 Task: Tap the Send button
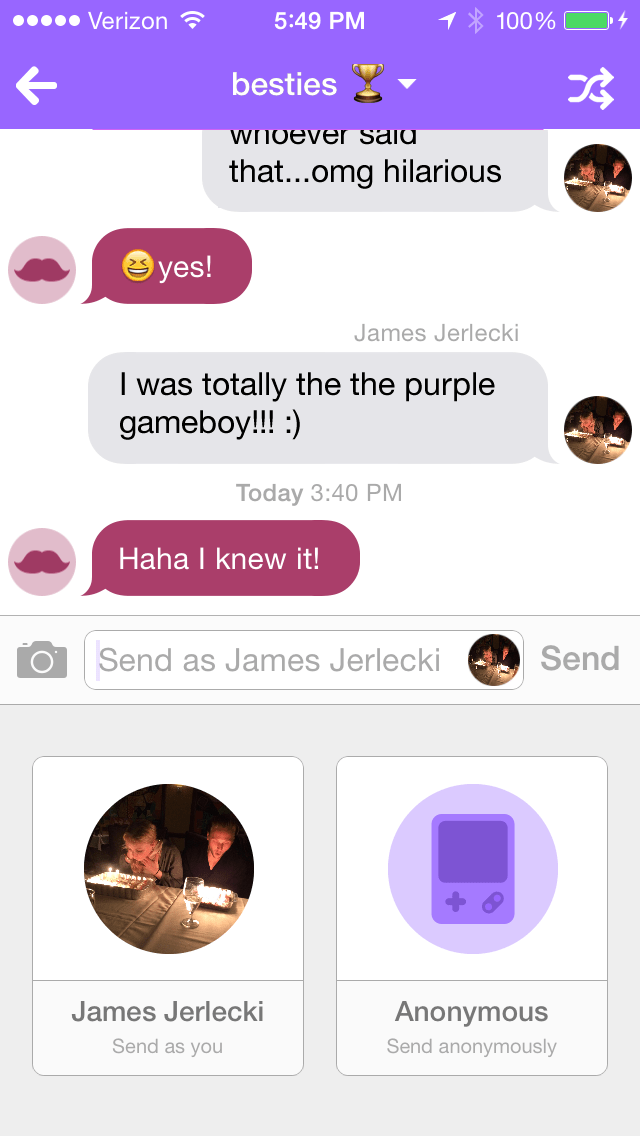pyautogui.click(x=580, y=659)
